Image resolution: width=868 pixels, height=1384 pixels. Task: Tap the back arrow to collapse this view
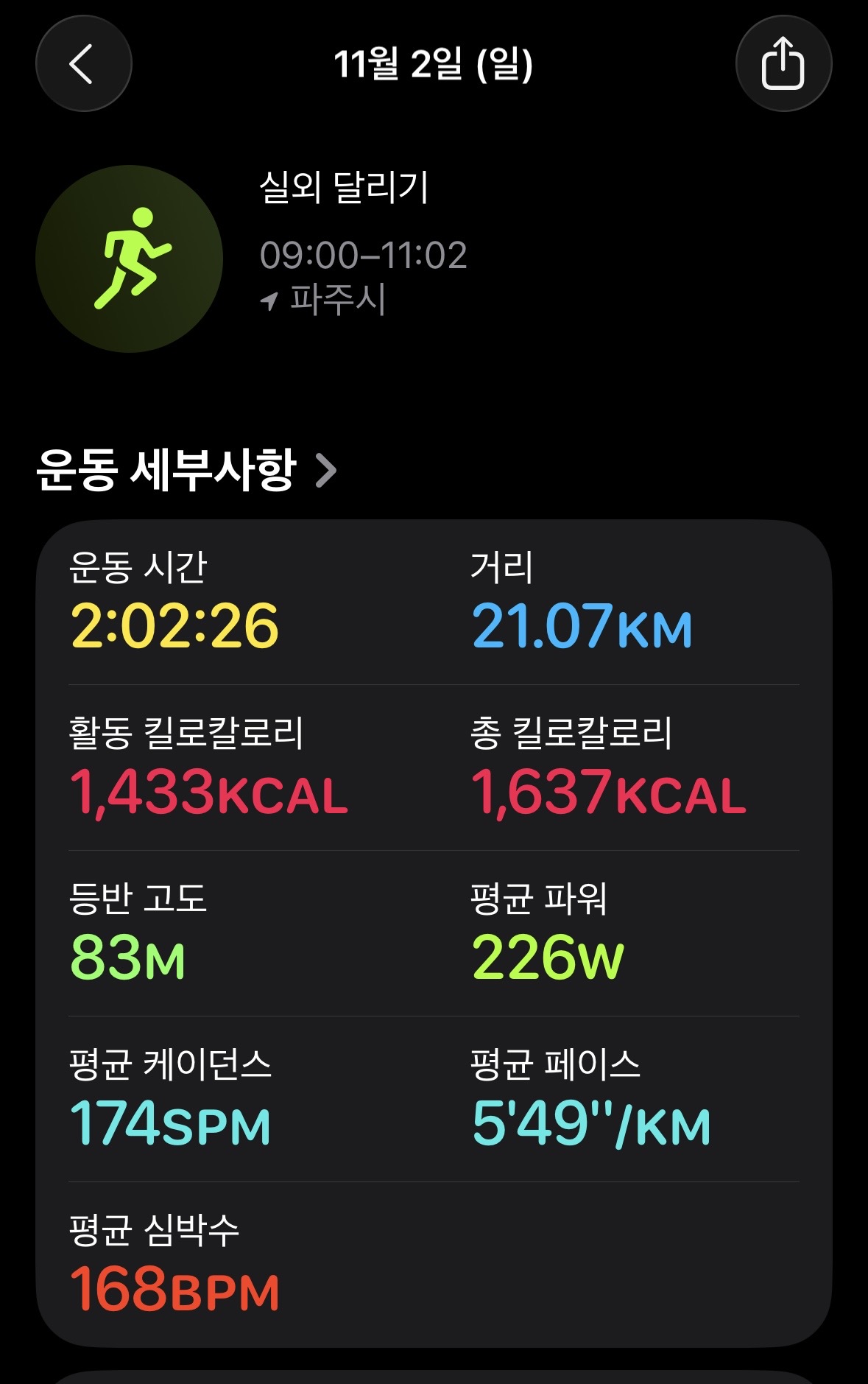(x=83, y=64)
